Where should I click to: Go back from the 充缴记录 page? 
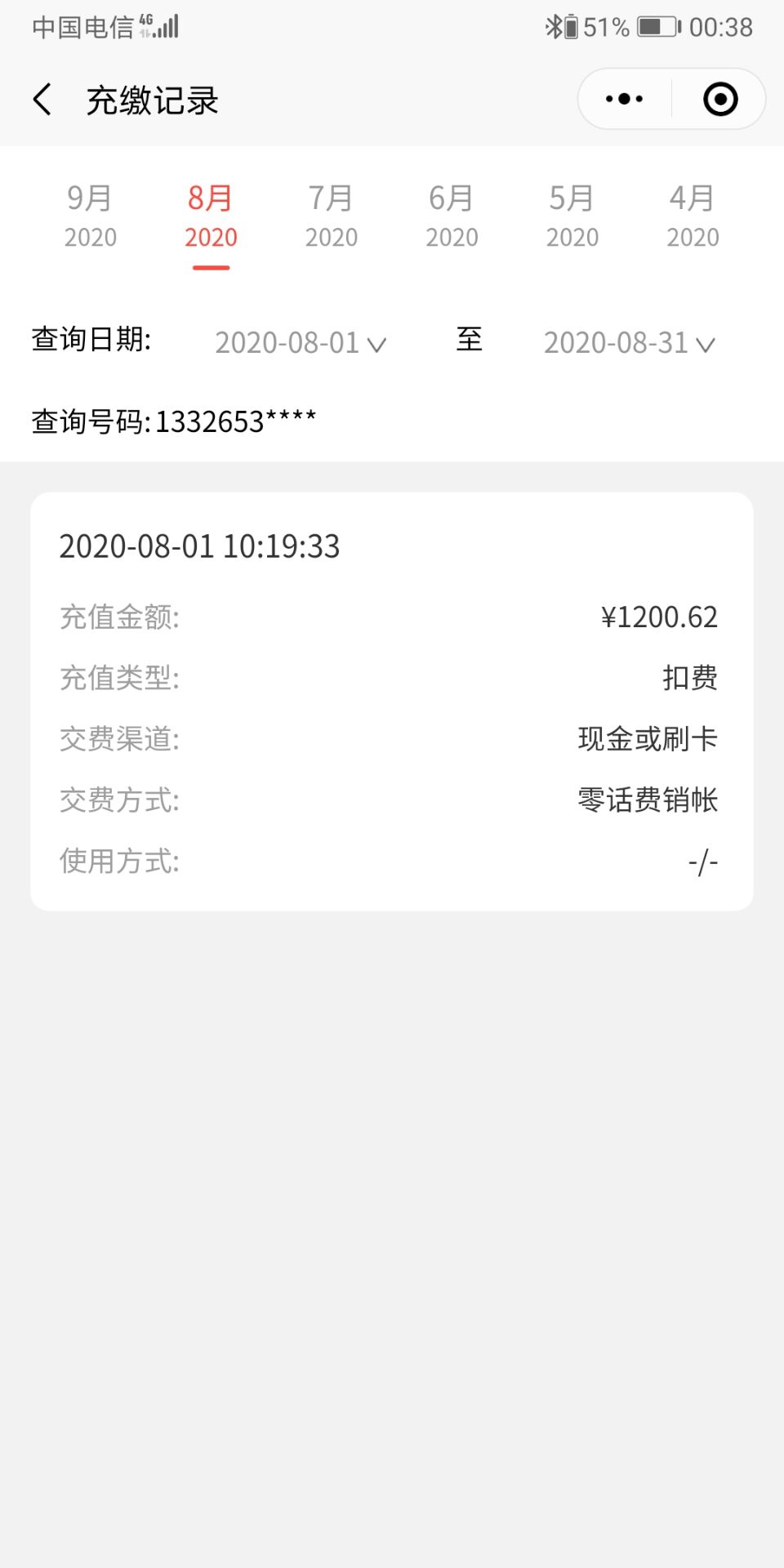coord(42,100)
